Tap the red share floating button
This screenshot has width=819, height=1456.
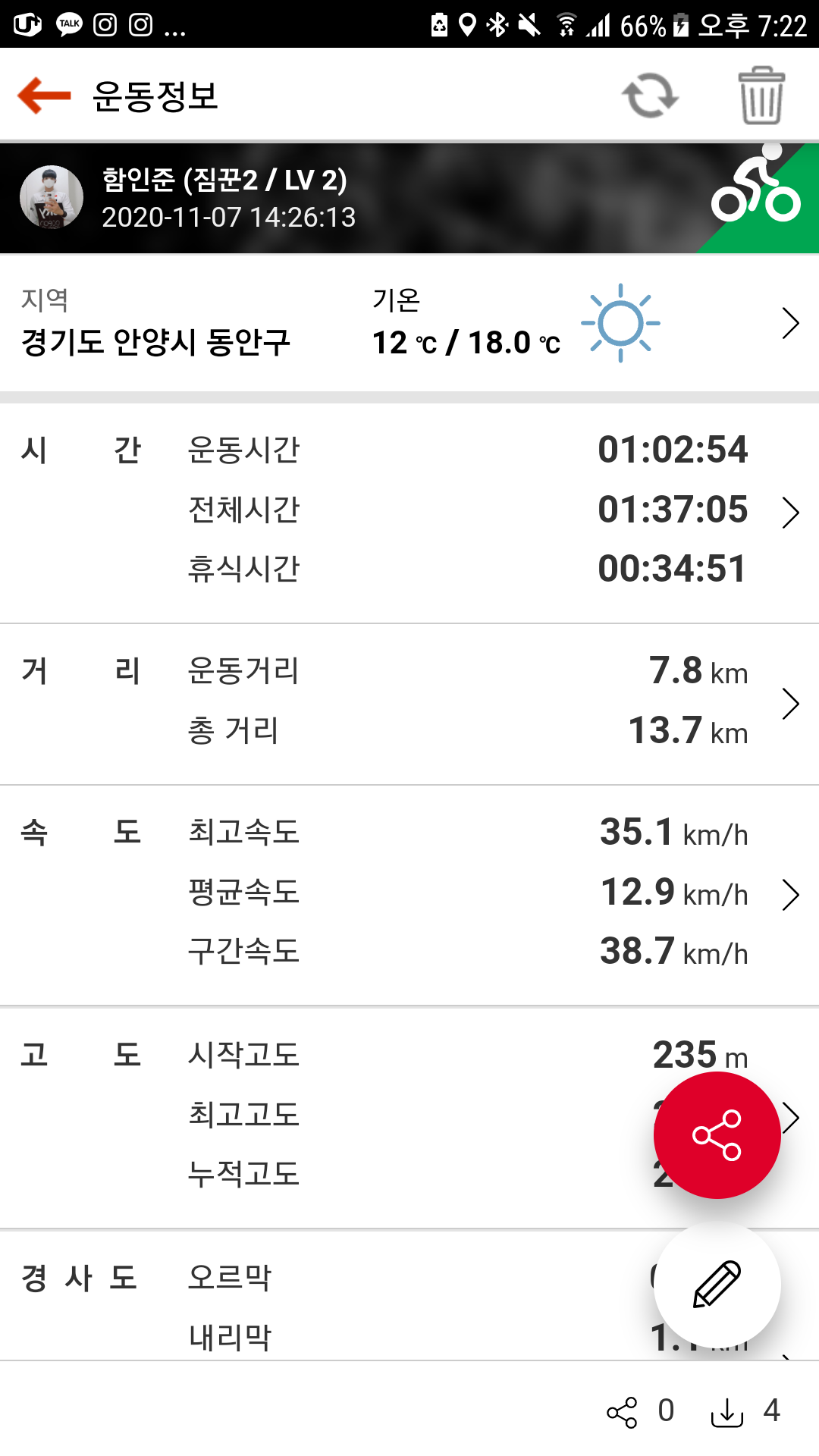717,1135
